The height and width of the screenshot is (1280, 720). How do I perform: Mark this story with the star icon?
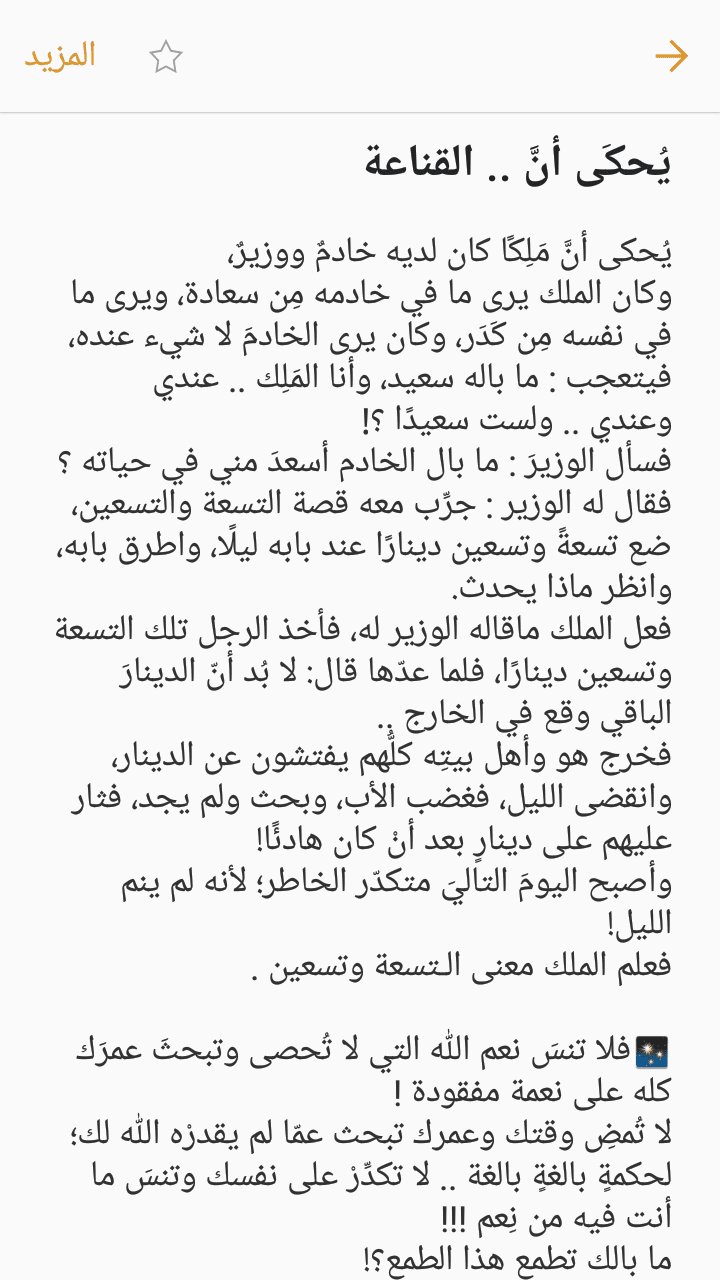pos(166,57)
